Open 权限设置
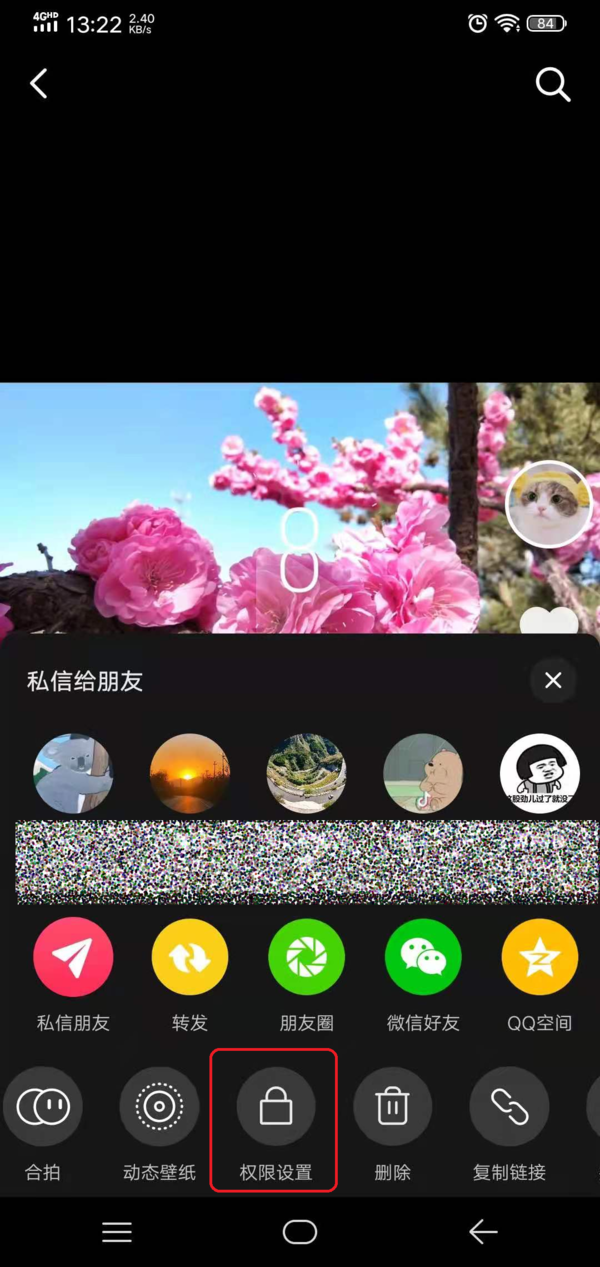Screen dimensions: 600x1267 click(275, 1106)
